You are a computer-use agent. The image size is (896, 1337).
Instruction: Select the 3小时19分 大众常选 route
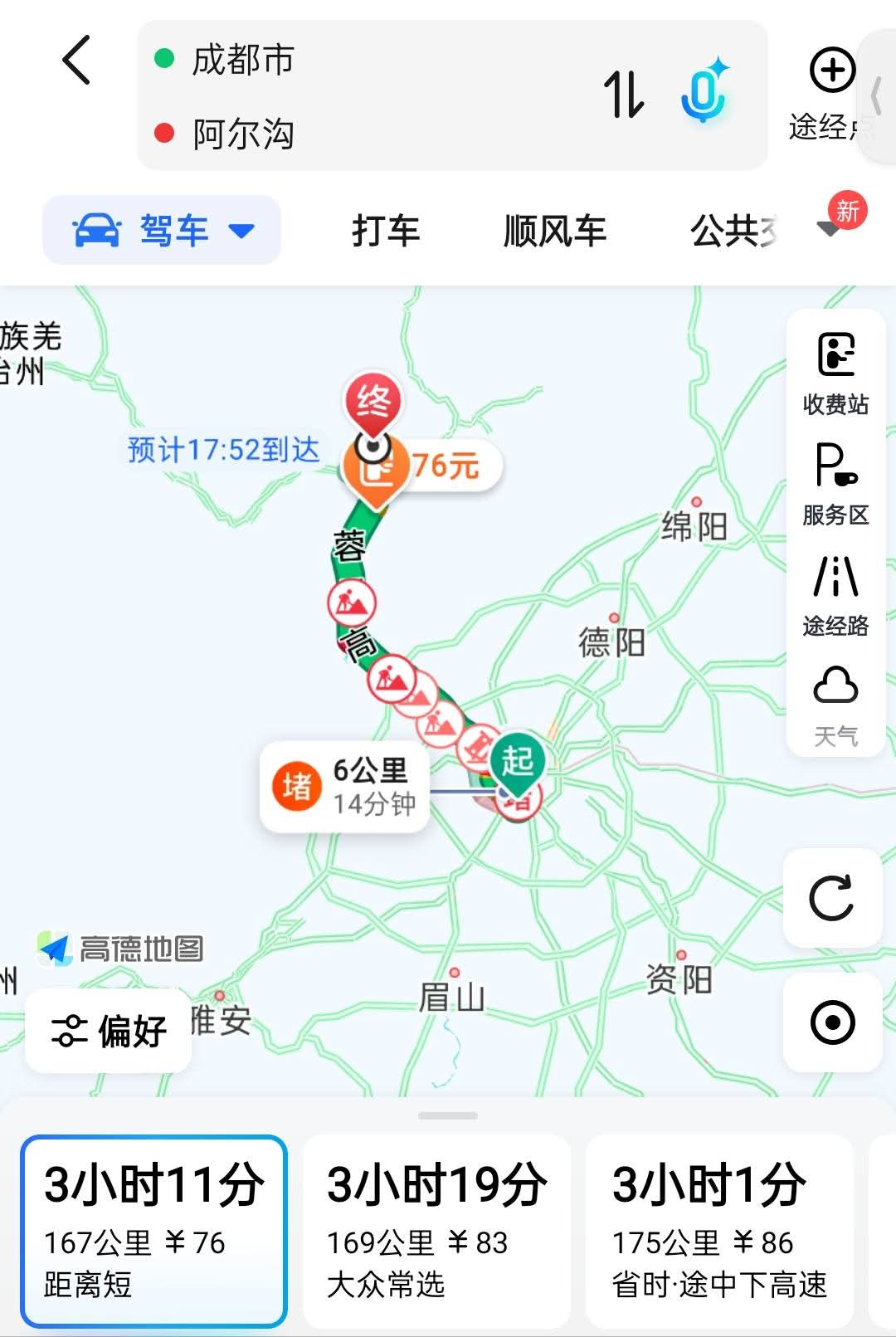[x=436, y=1231]
